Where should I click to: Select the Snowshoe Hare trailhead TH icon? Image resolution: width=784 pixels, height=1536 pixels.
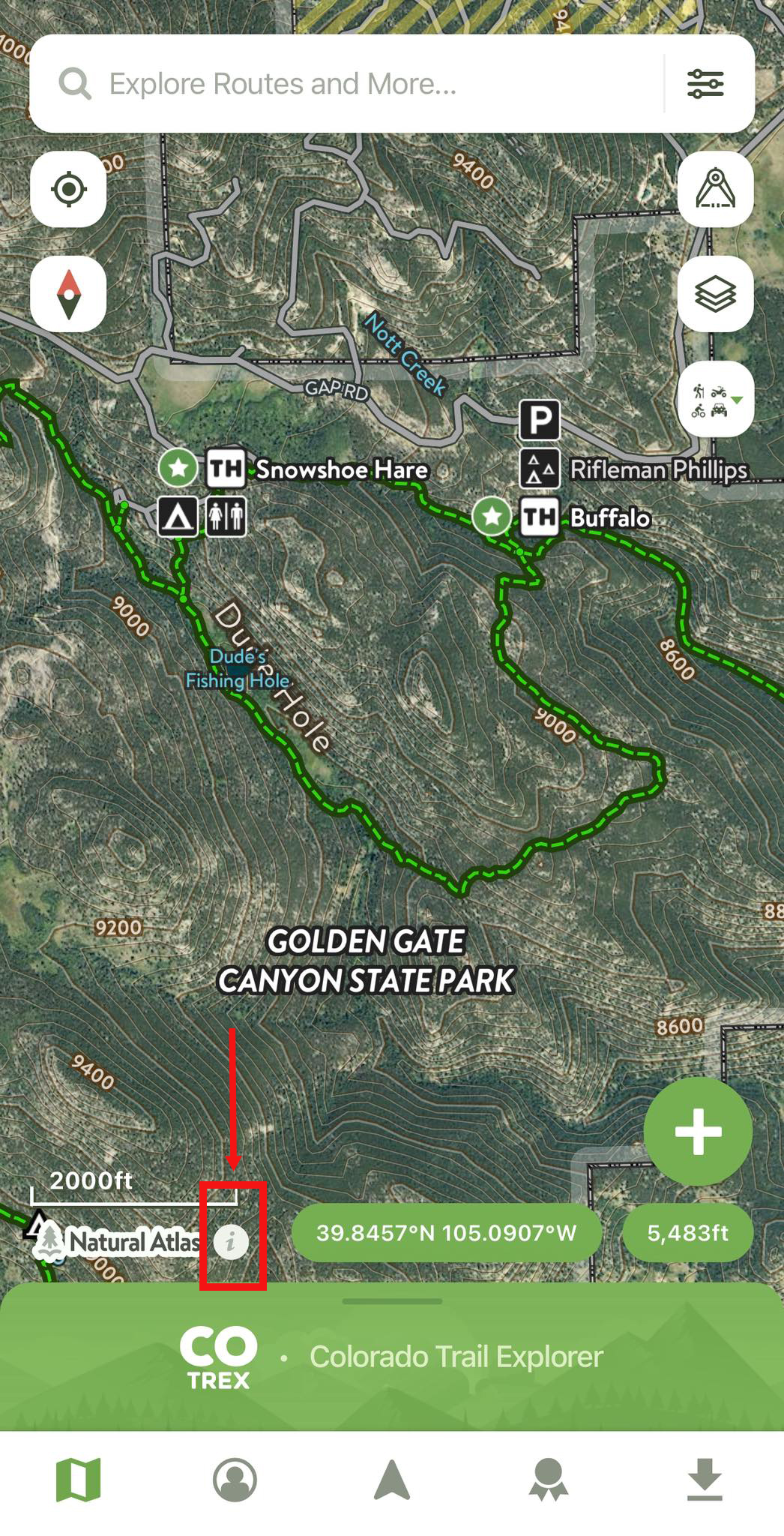224,469
